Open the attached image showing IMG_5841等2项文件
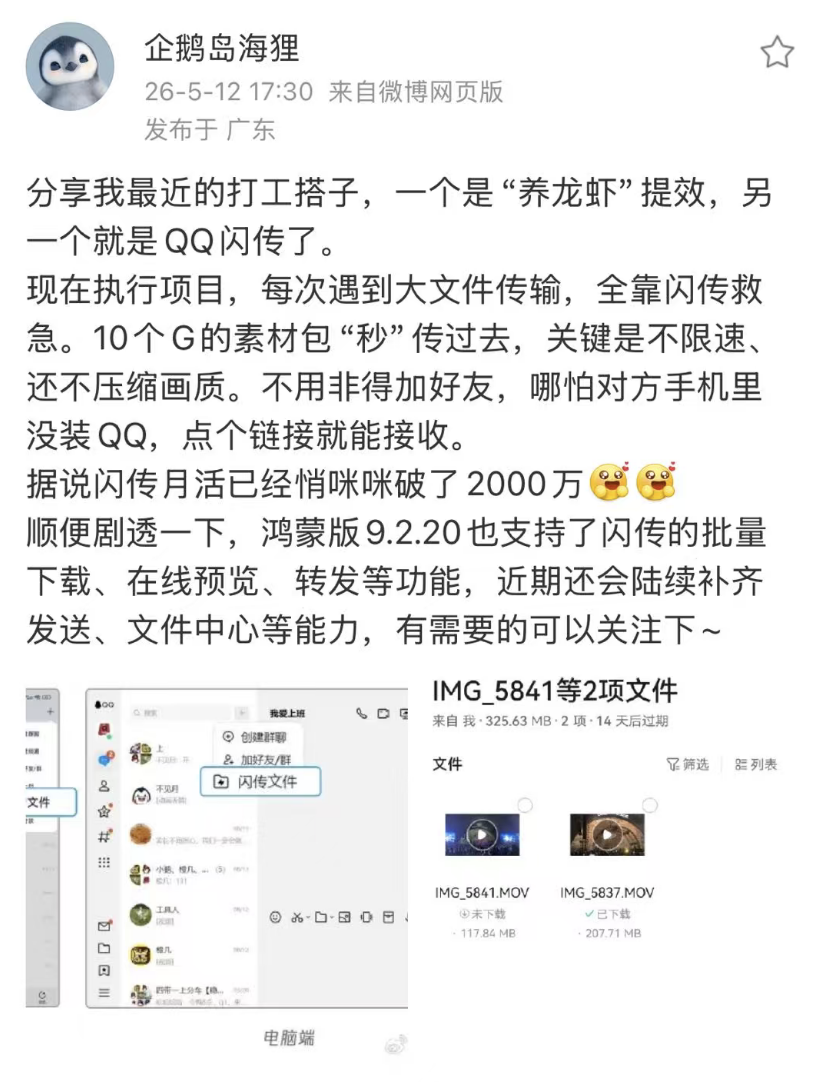This screenshot has height=1082, width=824. point(607,809)
